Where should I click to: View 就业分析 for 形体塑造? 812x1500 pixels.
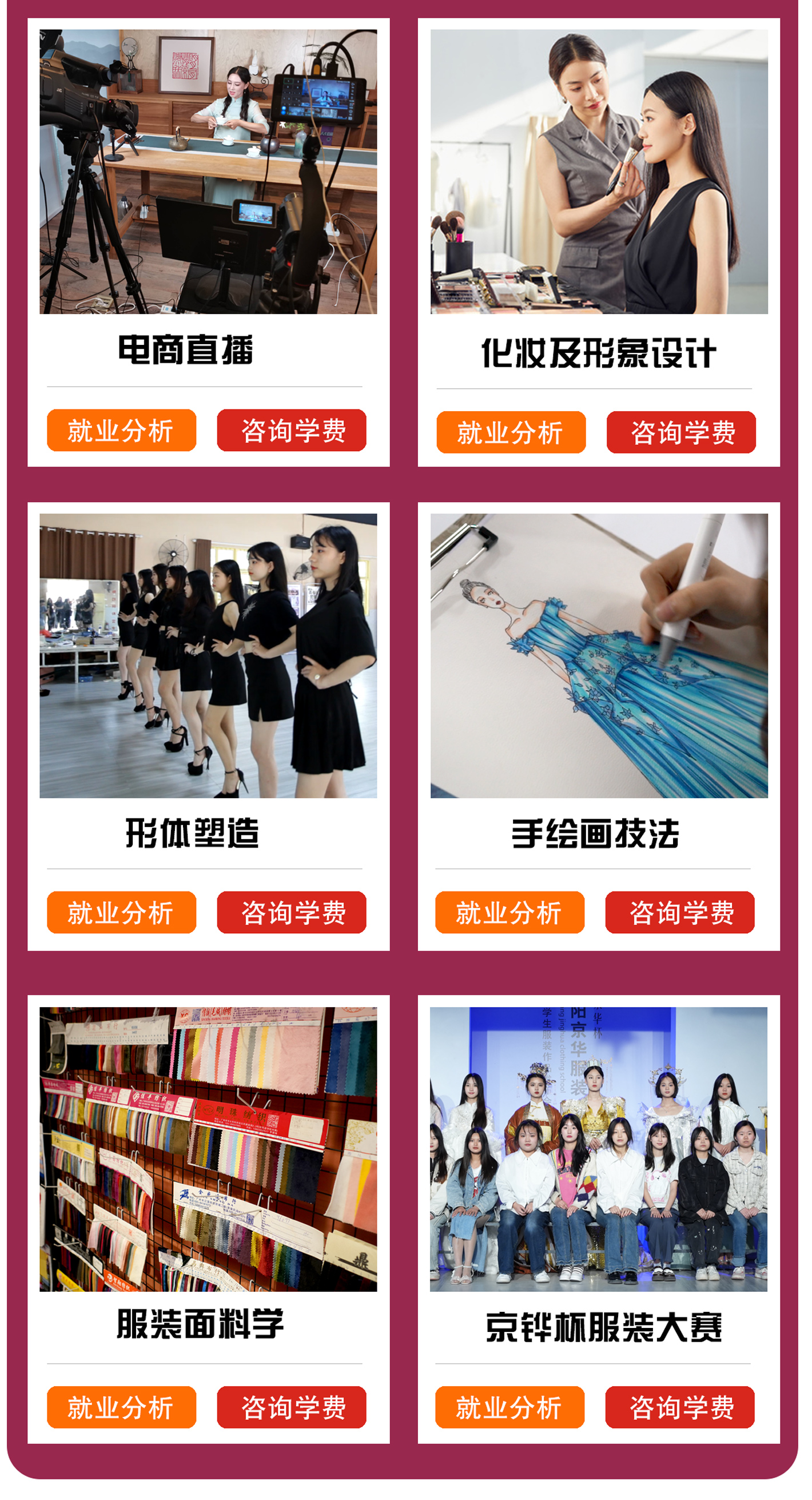coord(122,912)
